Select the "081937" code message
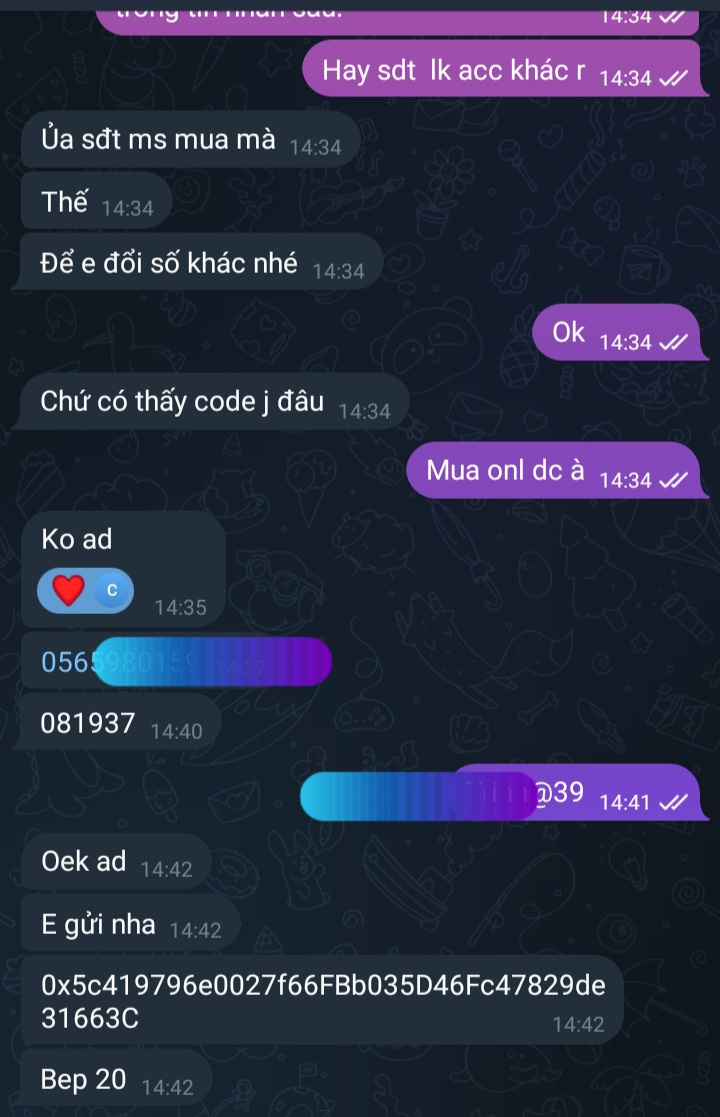This screenshot has width=720, height=1117. (88, 723)
